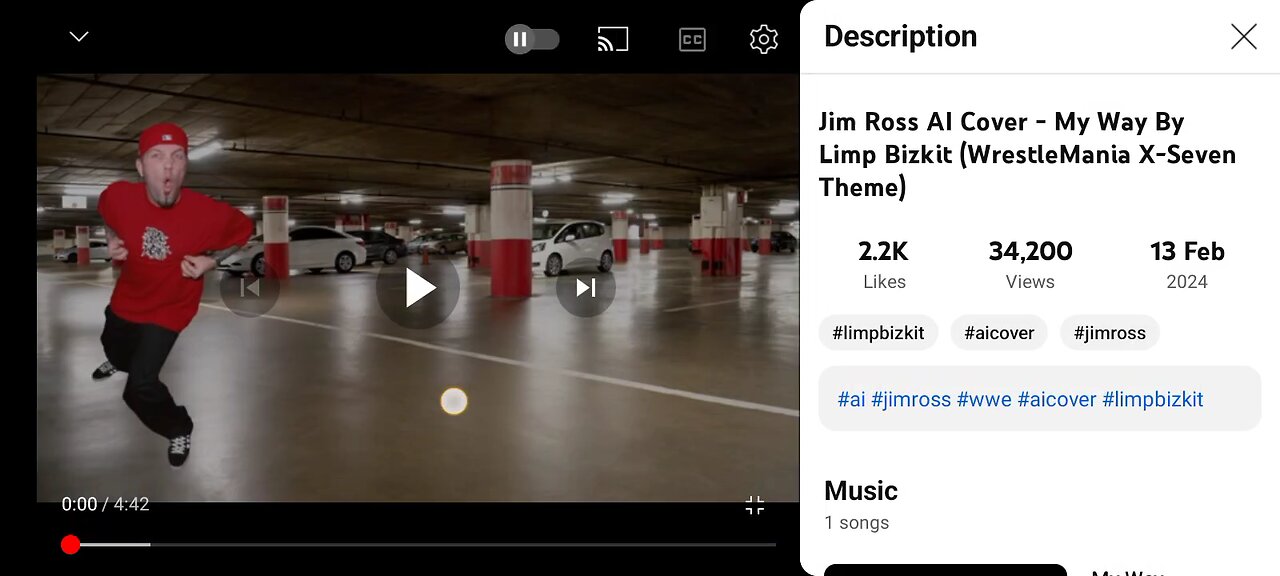Skip to the next video
Viewport: 1280px width, 576px height.
click(586, 288)
